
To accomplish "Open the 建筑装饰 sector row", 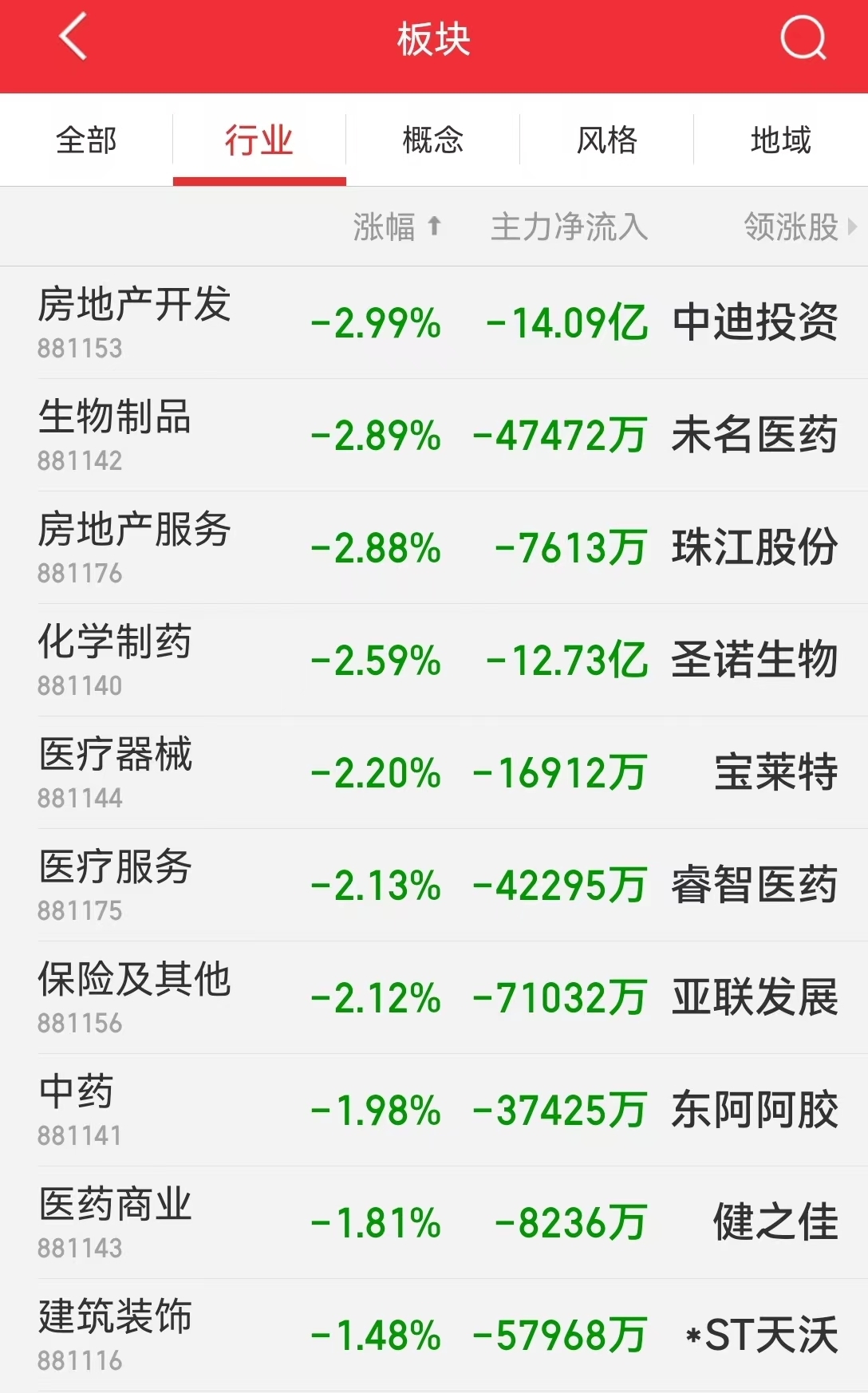I will coord(434,1336).
